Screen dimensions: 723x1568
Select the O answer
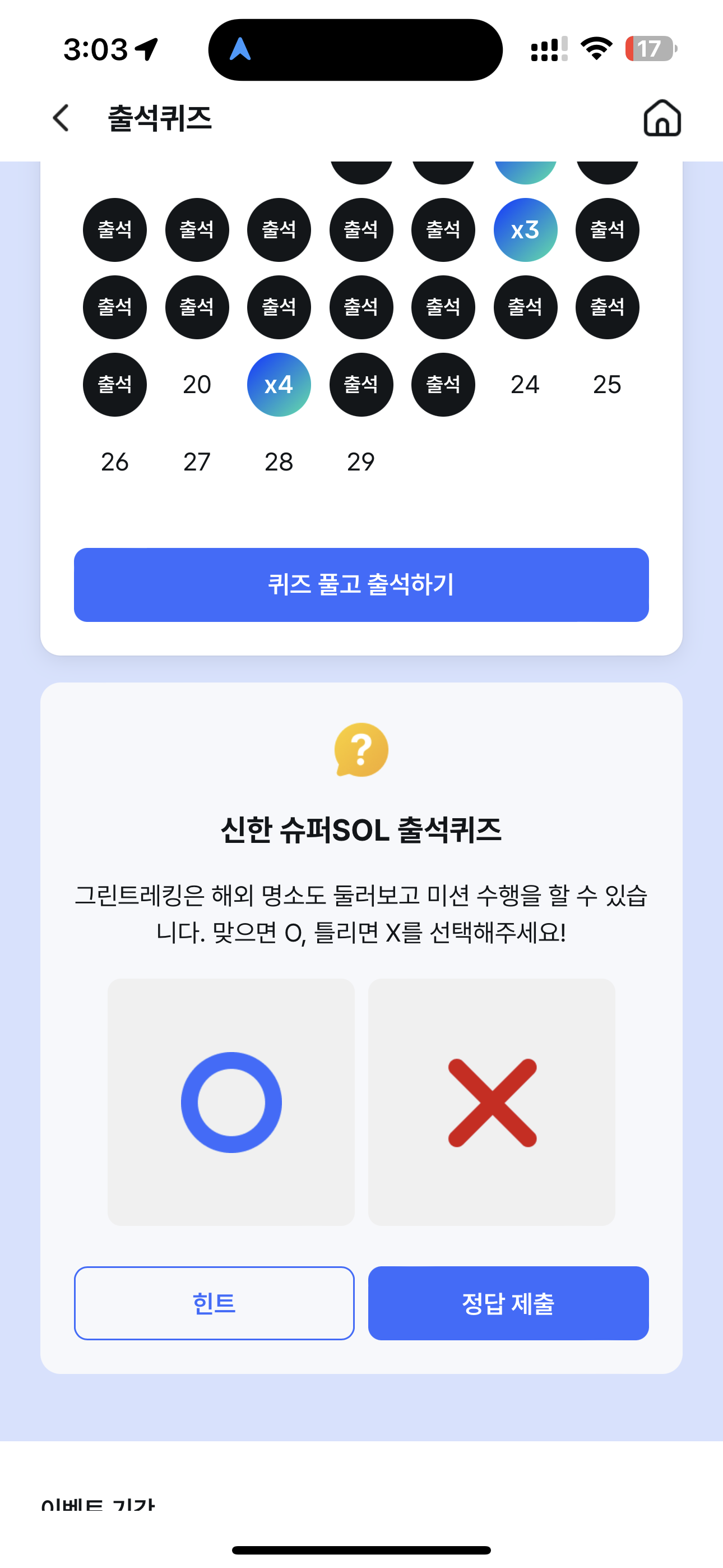click(231, 1102)
